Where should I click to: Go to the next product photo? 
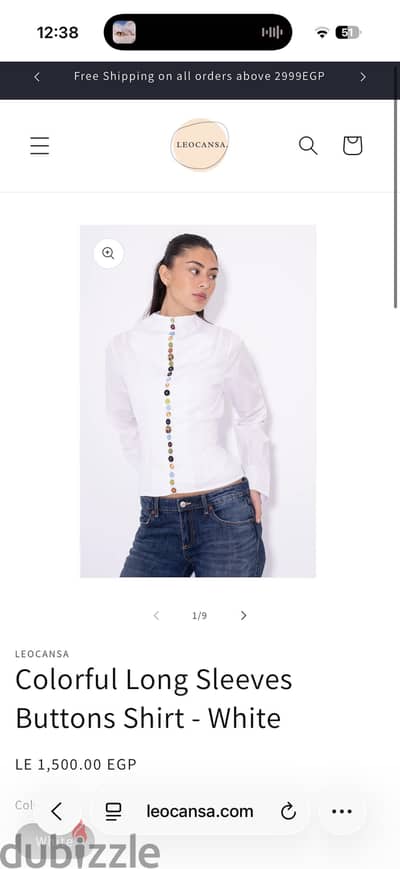pos(243,615)
